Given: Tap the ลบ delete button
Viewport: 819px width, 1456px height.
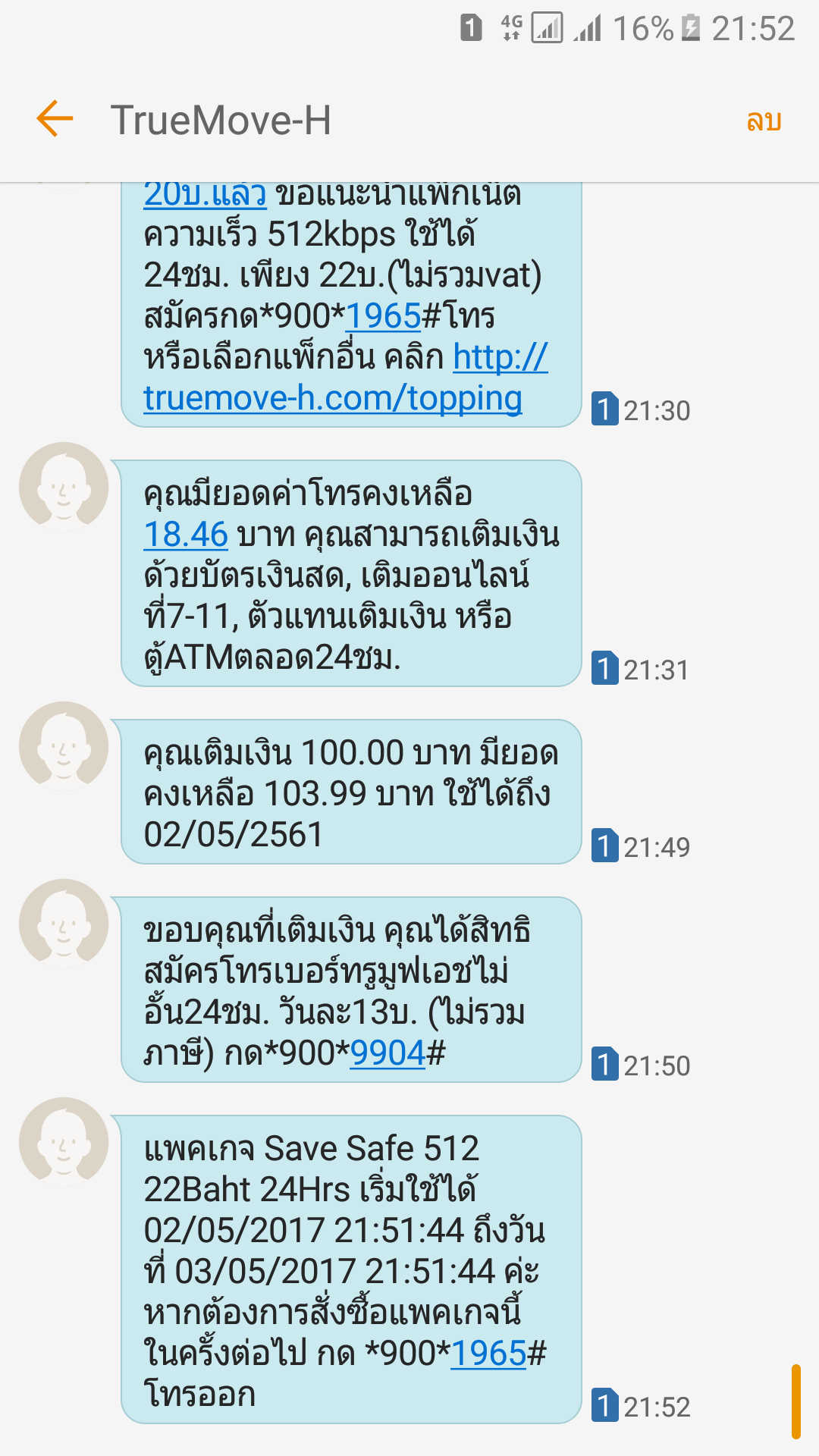Looking at the screenshot, I should (763, 121).
